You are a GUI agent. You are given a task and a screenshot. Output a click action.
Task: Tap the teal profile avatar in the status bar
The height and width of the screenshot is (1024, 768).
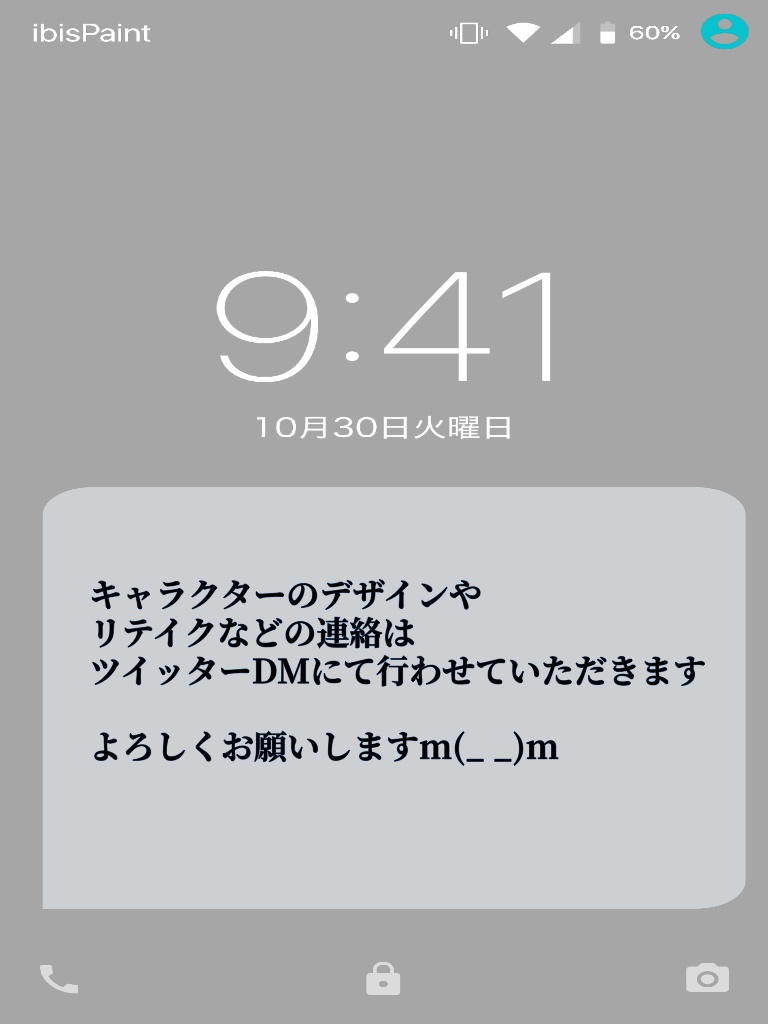[x=723, y=31]
